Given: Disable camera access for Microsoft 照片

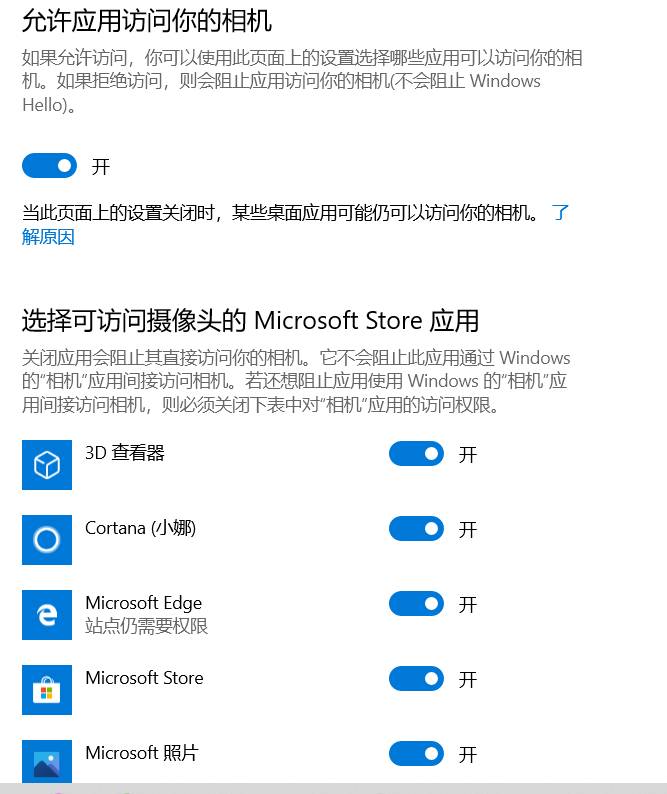Looking at the screenshot, I should tap(416, 754).
